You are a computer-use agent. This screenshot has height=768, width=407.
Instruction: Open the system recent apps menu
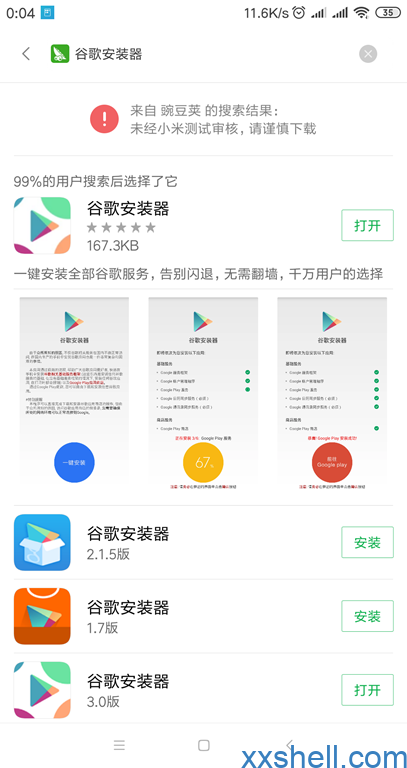point(119,745)
